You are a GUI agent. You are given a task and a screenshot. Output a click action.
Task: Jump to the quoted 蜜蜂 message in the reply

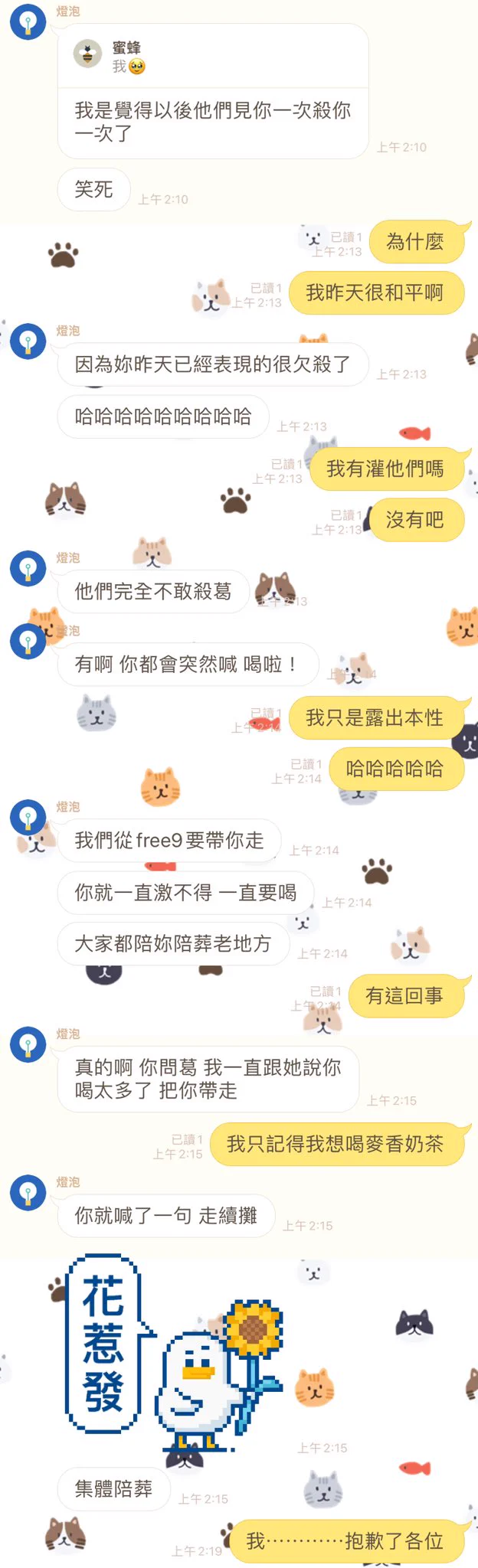pyautogui.click(x=212, y=57)
